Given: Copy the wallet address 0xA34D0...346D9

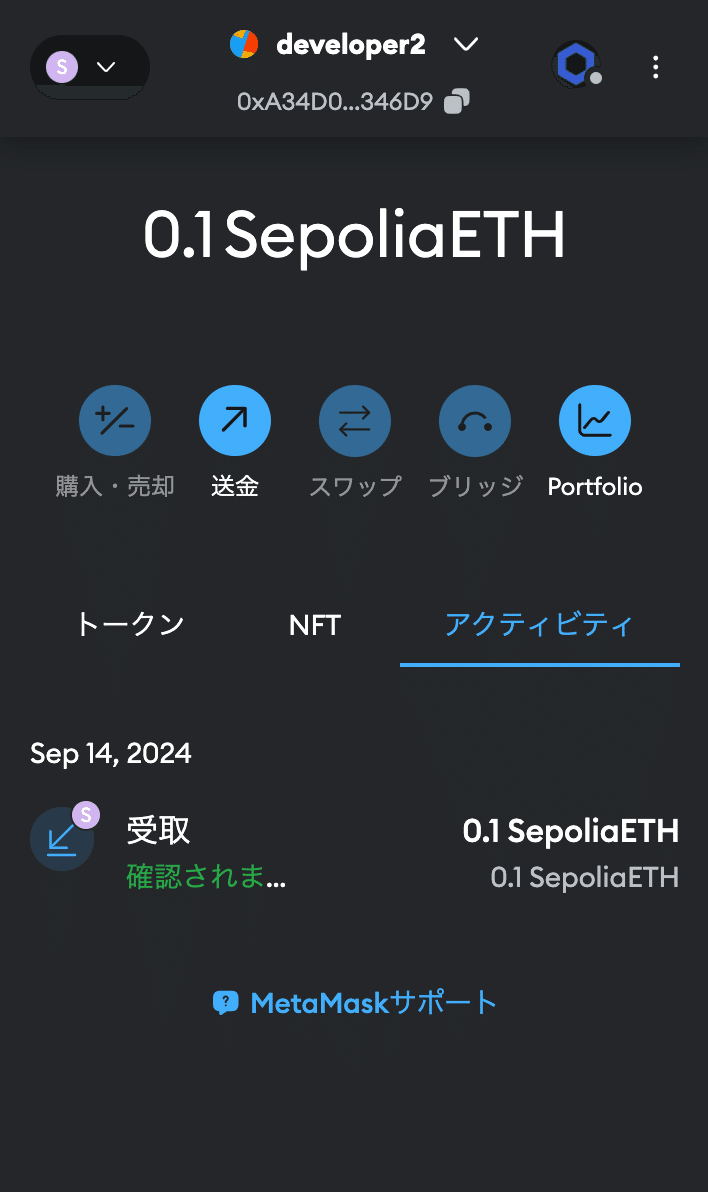Looking at the screenshot, I should (353, 101).
